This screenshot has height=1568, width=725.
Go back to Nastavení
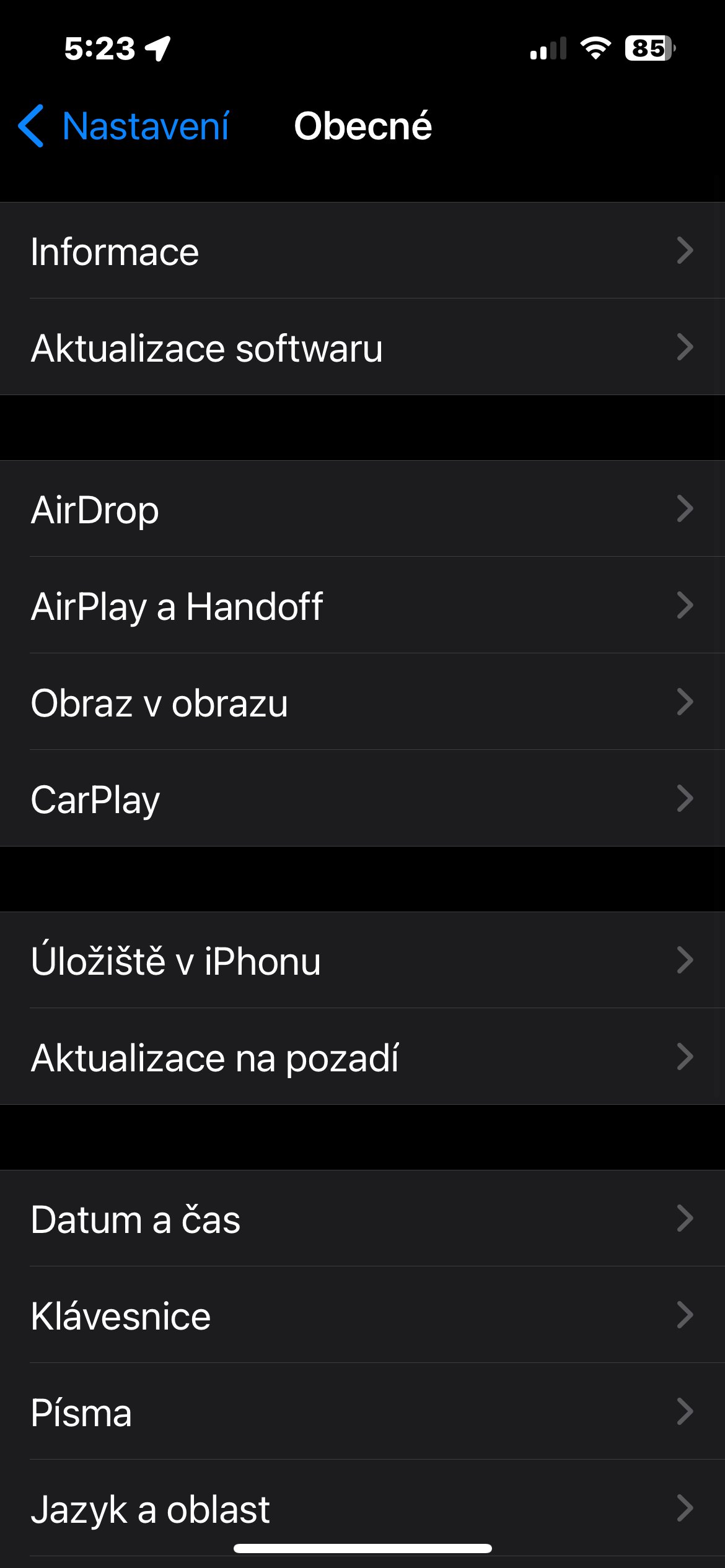[124, 126]
